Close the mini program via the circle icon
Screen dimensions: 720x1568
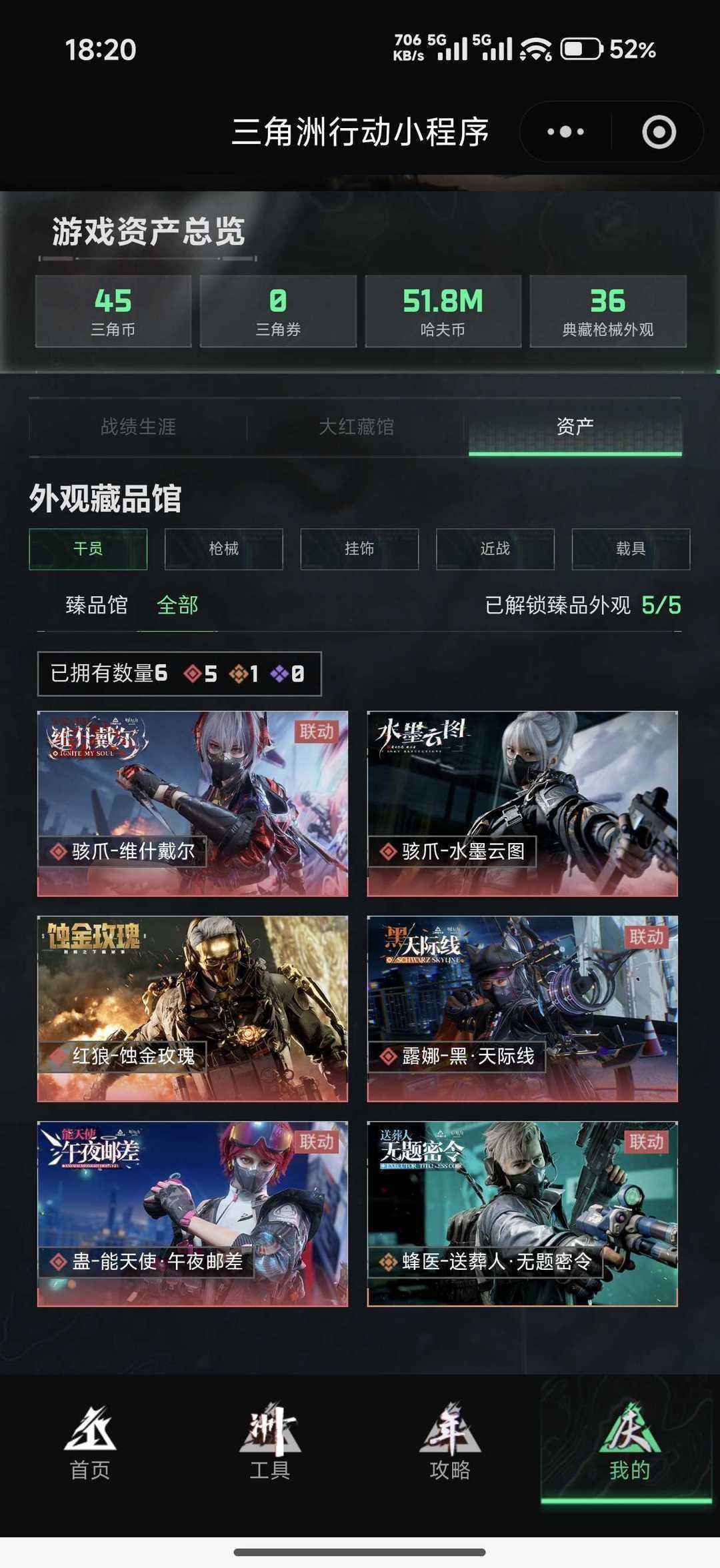coord(659,132)
